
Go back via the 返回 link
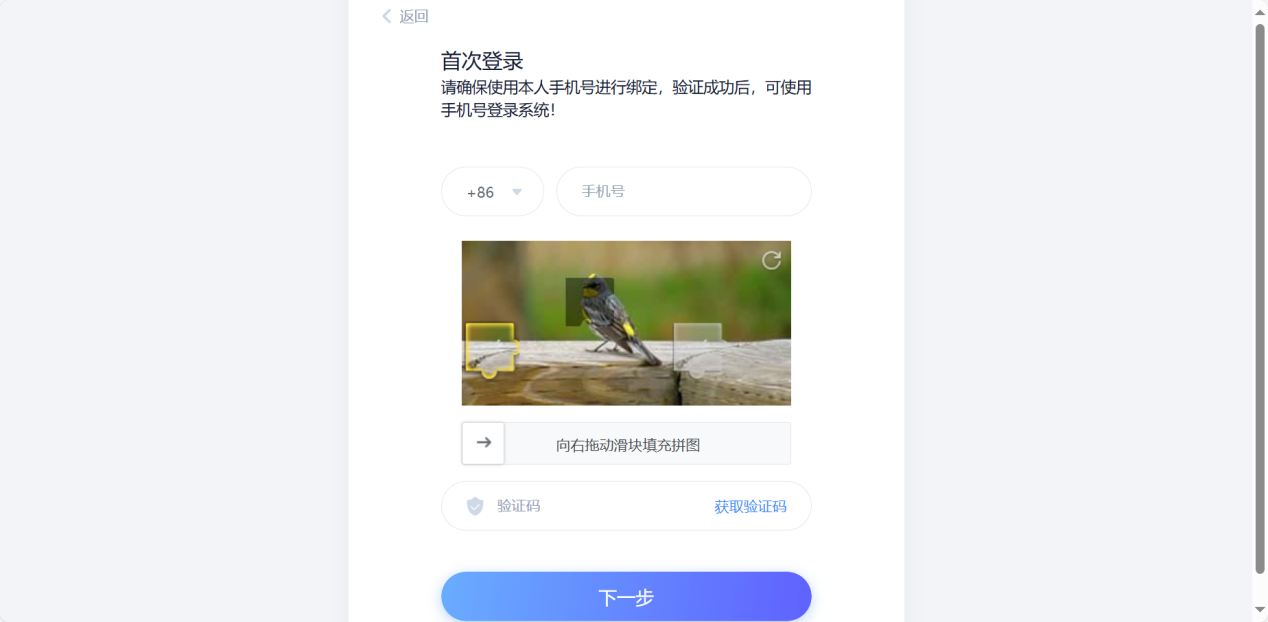tap(406, 16)
